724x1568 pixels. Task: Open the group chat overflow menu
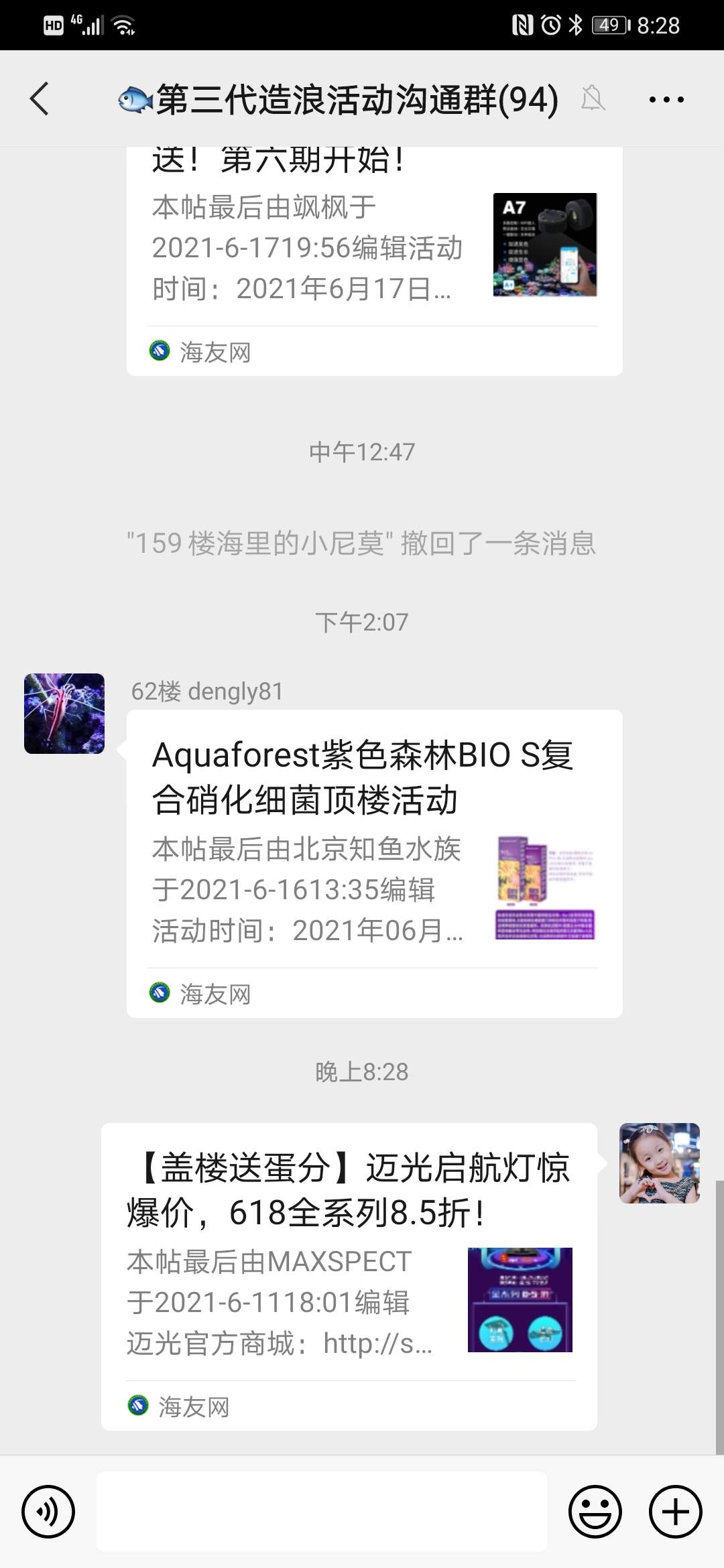click(666, 100)
